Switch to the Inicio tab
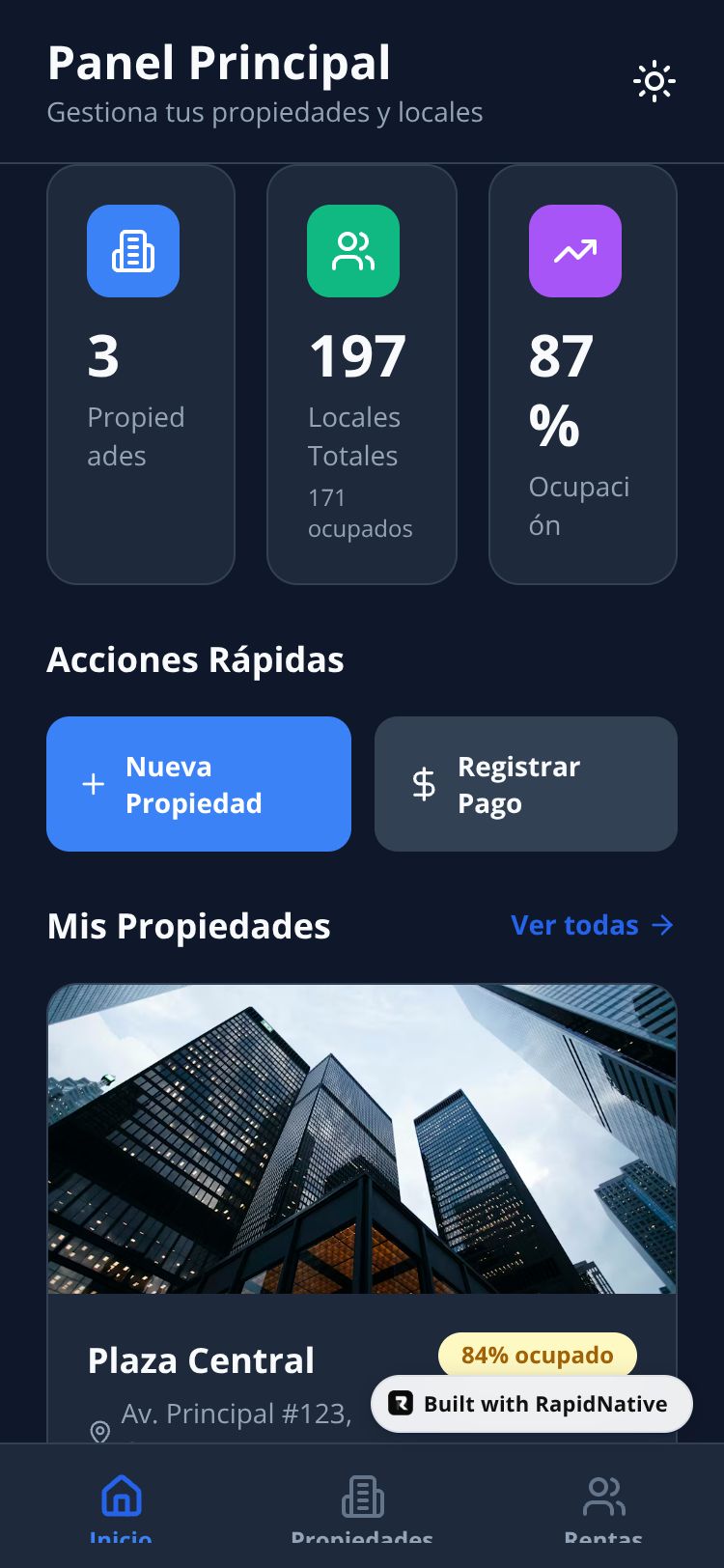This screenshot has width=724, height=1568. click(122, 1504)
